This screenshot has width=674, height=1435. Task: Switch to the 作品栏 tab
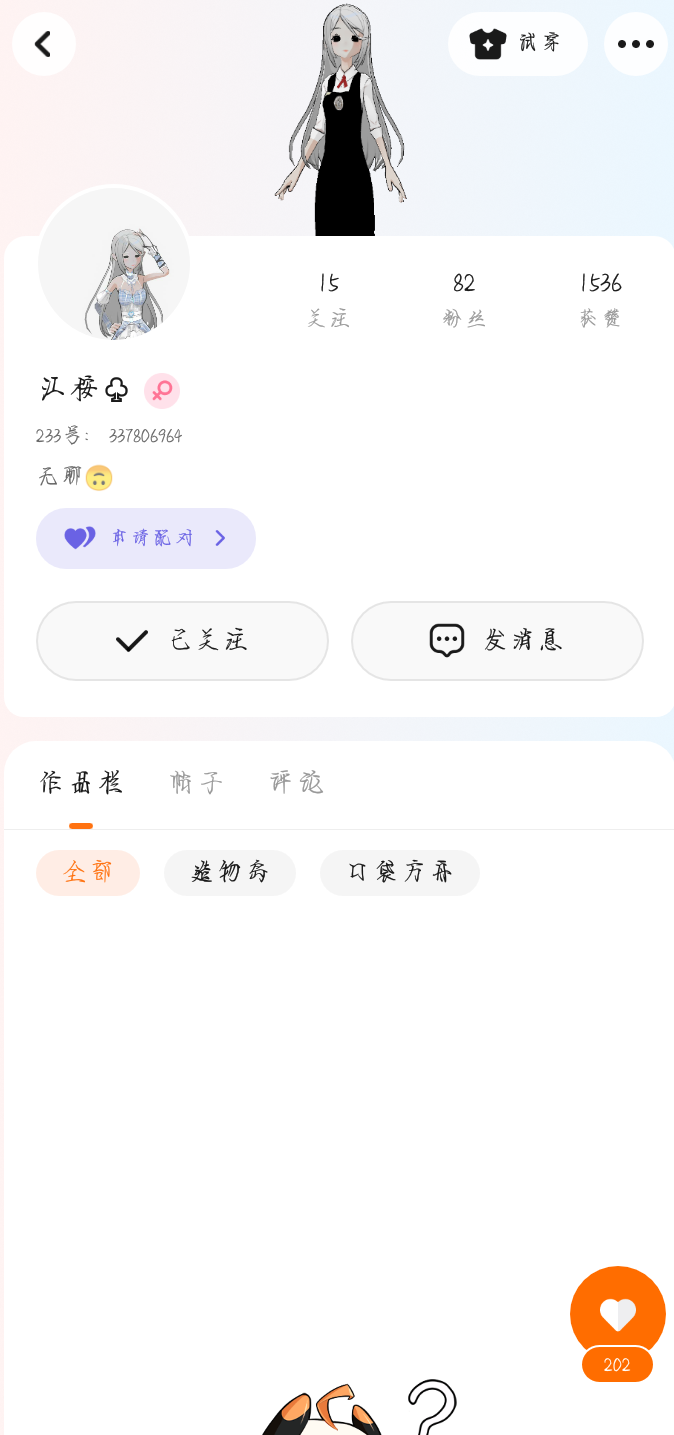[x=81, y=783]
